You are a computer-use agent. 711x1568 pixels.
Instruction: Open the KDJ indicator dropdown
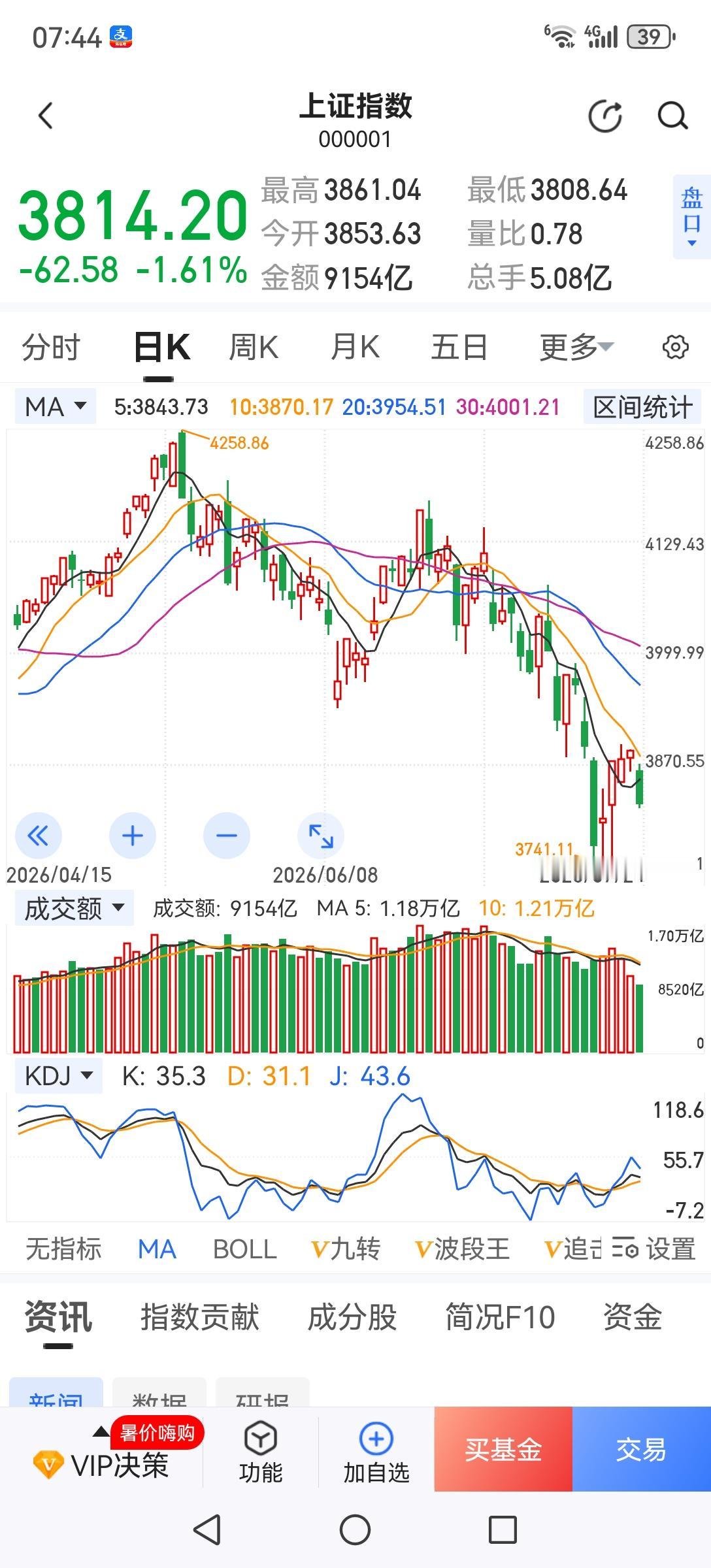coord(59,1075)
